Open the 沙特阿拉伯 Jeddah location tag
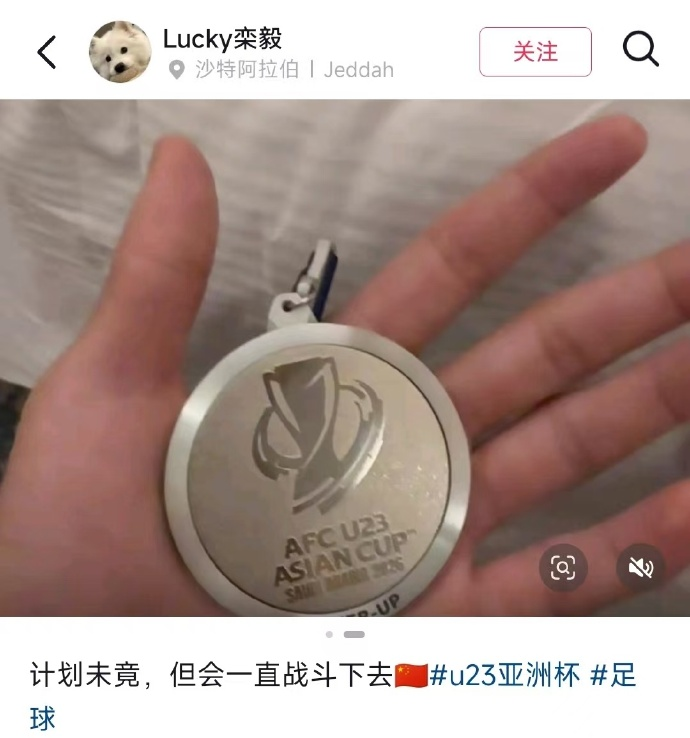This screenshot has width=690, height=738. [x=281, y=70]
